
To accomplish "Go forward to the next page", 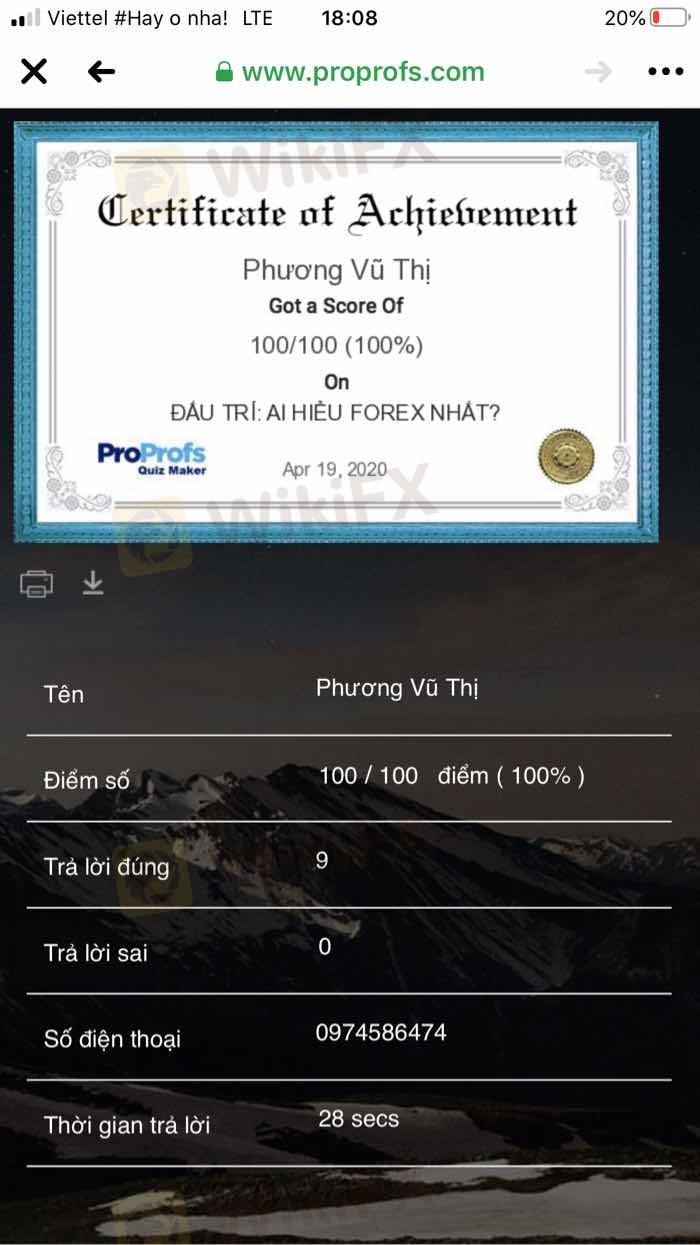I will point(598,72).
